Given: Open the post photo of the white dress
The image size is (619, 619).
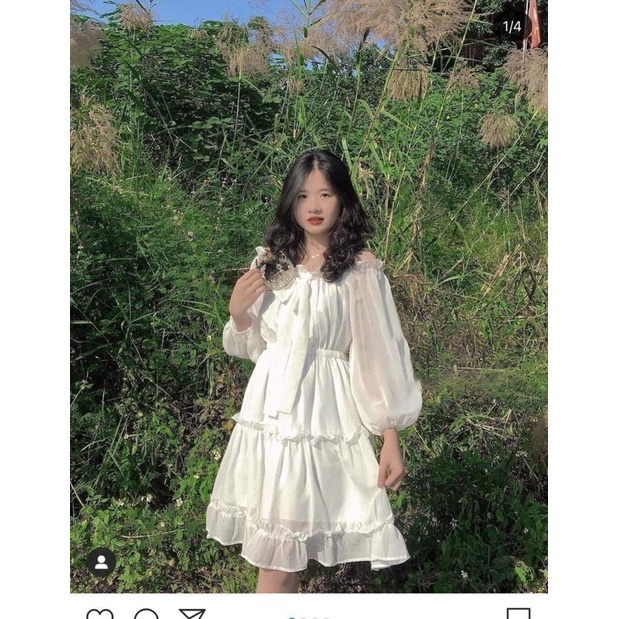Looking at the screenshot, I should [x=308, y=300].
